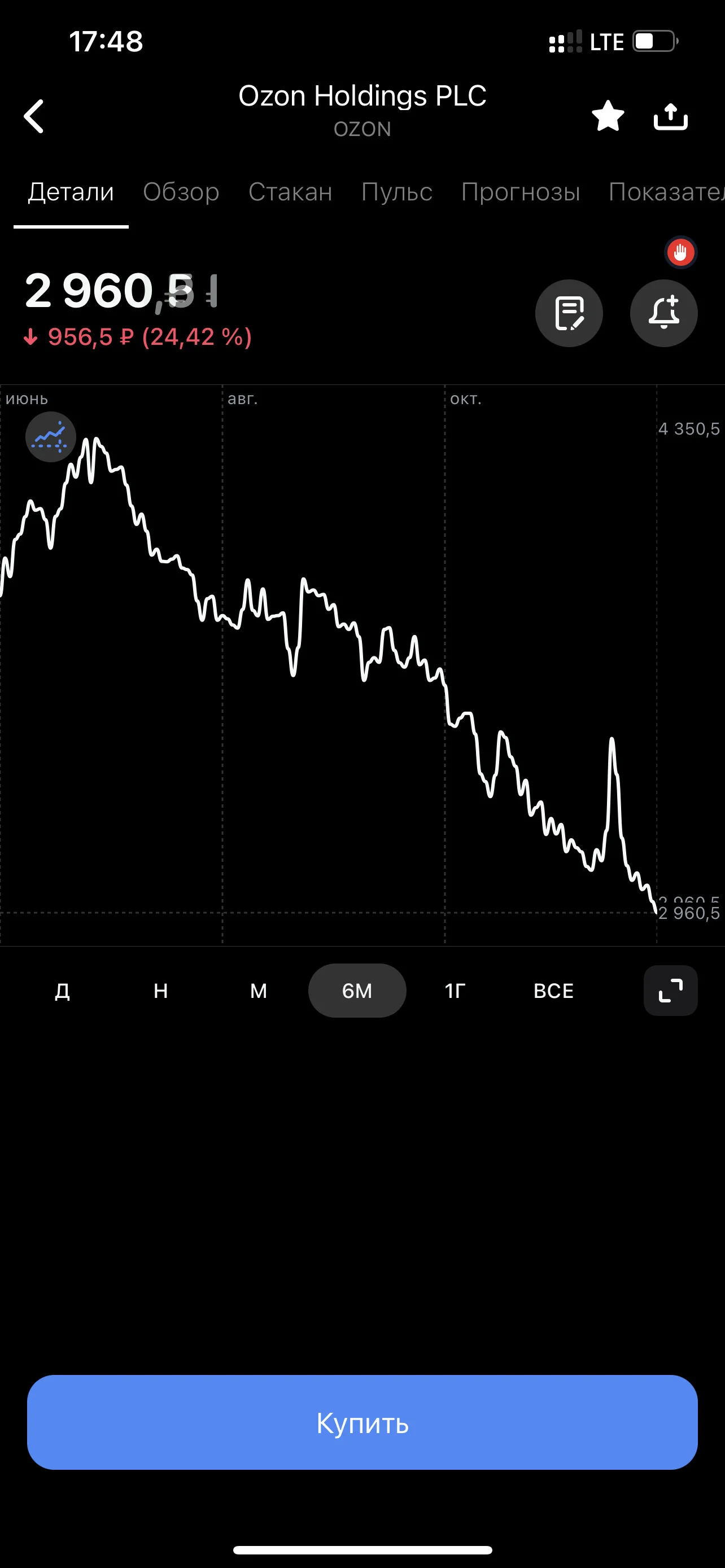Select the 1Г chart period
Screen dimensions: 725x1568
(455, 991)
